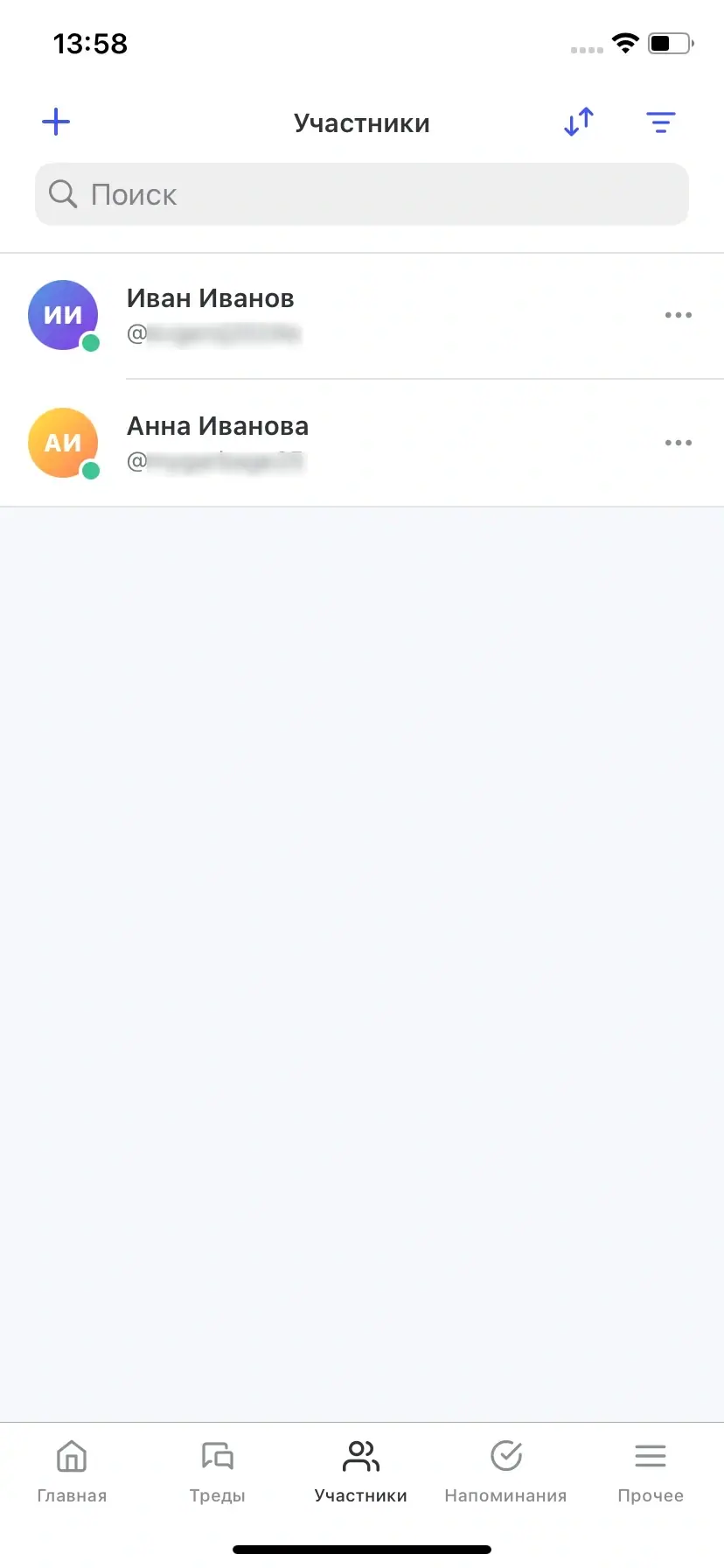Viewport: 724px width, 1568px height.
Task: Add a new participant with plus icon
Action: pos(56,122)
